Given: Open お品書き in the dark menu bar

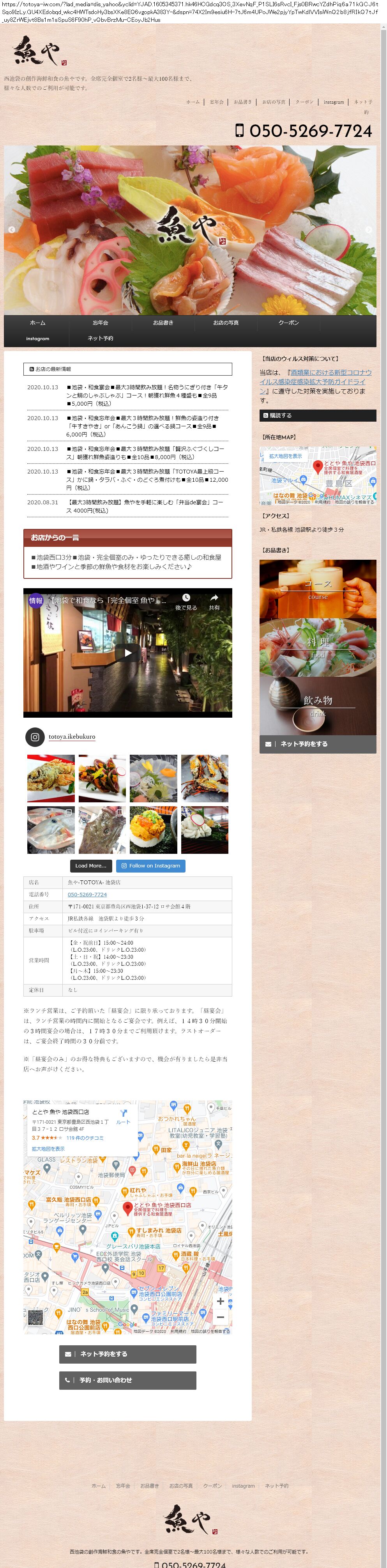Looking at the screenshot, I should click(x=163, y=323).
